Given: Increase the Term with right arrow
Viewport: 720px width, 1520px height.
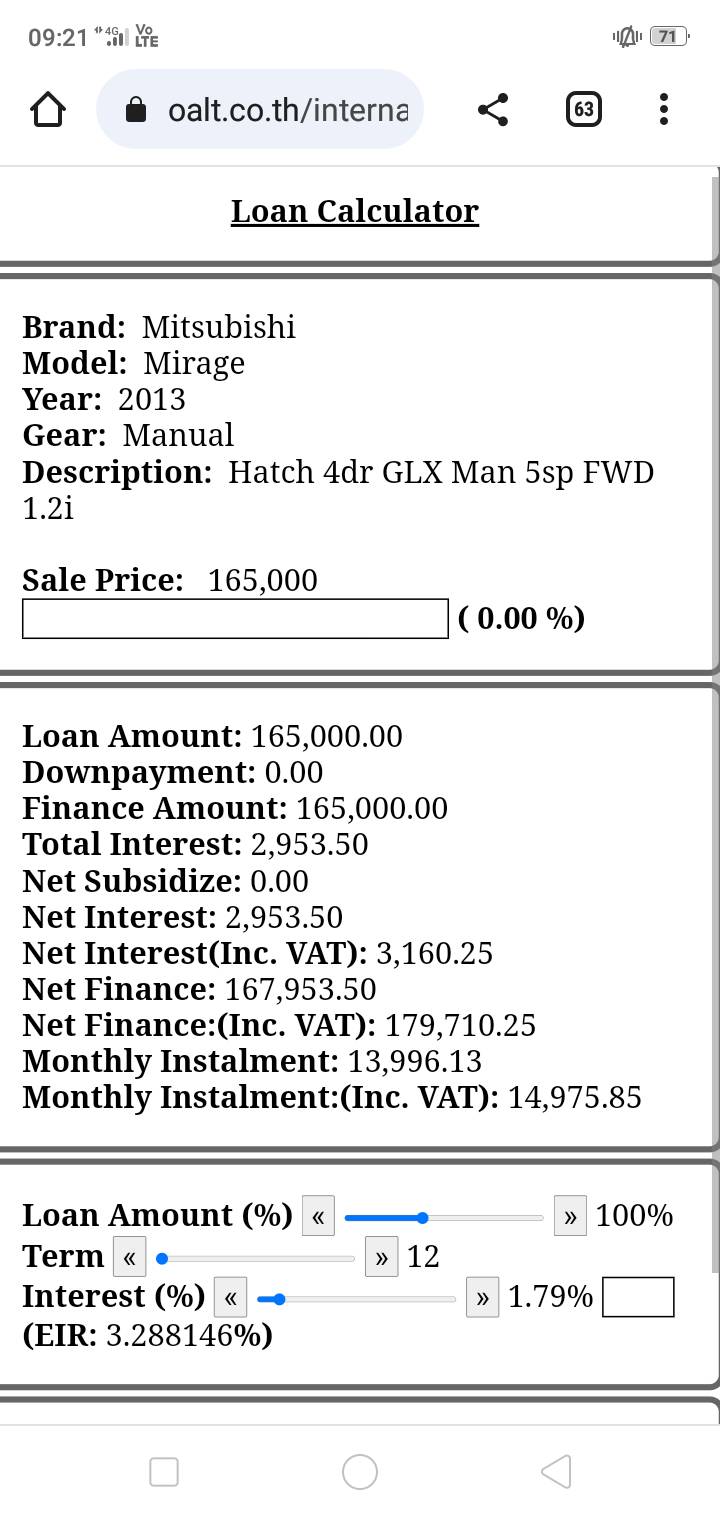Looking at the screenshot, I should (381, 1257).
